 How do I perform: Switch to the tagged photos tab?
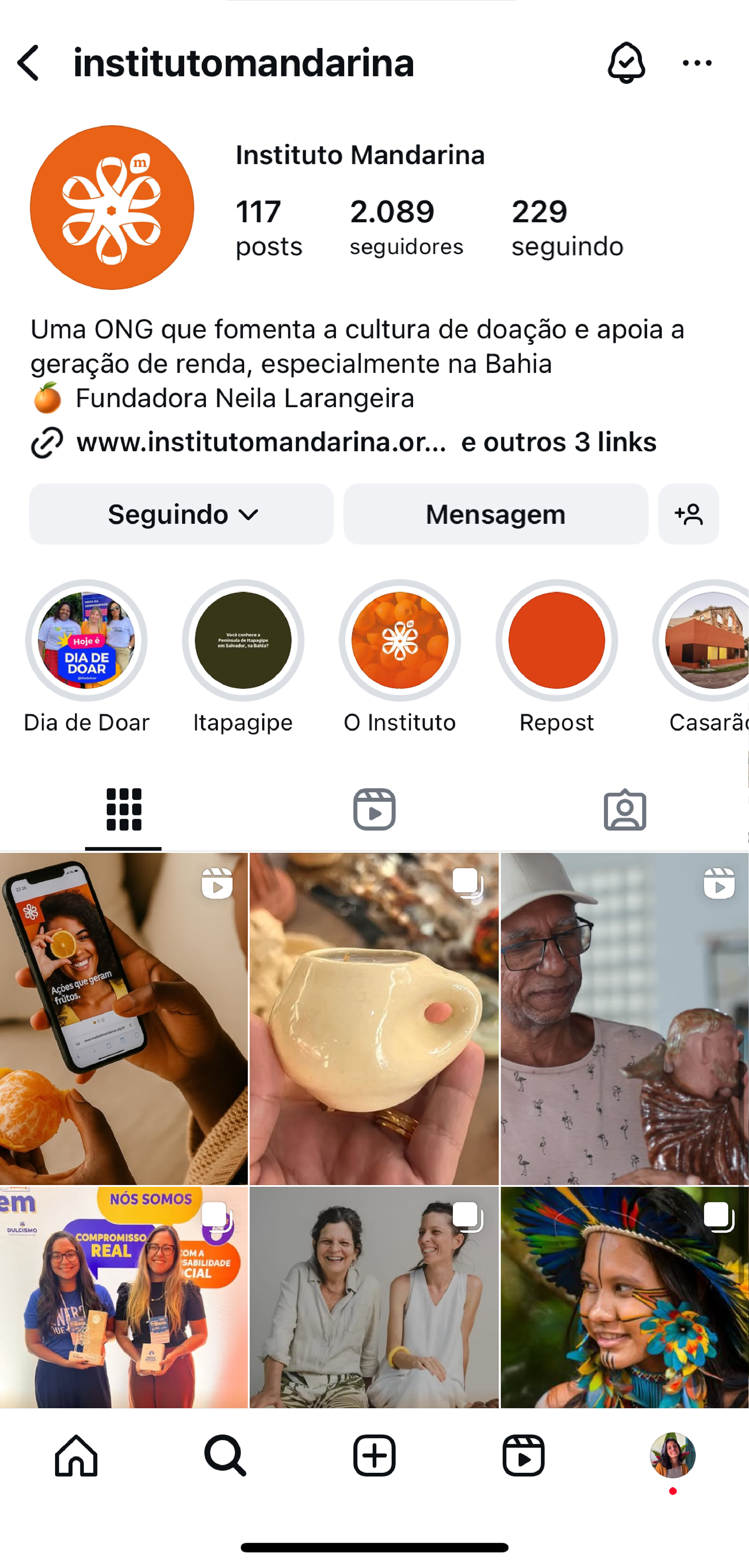(x=625, y=810)
